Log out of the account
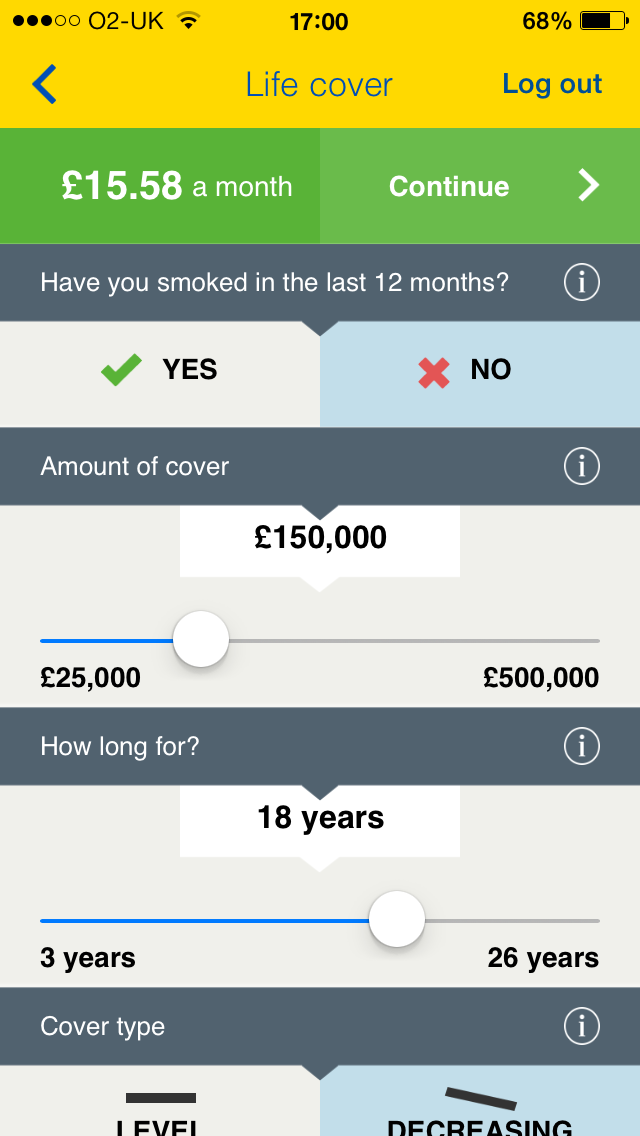Image resolution: width=640 pixels, height=1136 pixels. (x=552, y=85)
